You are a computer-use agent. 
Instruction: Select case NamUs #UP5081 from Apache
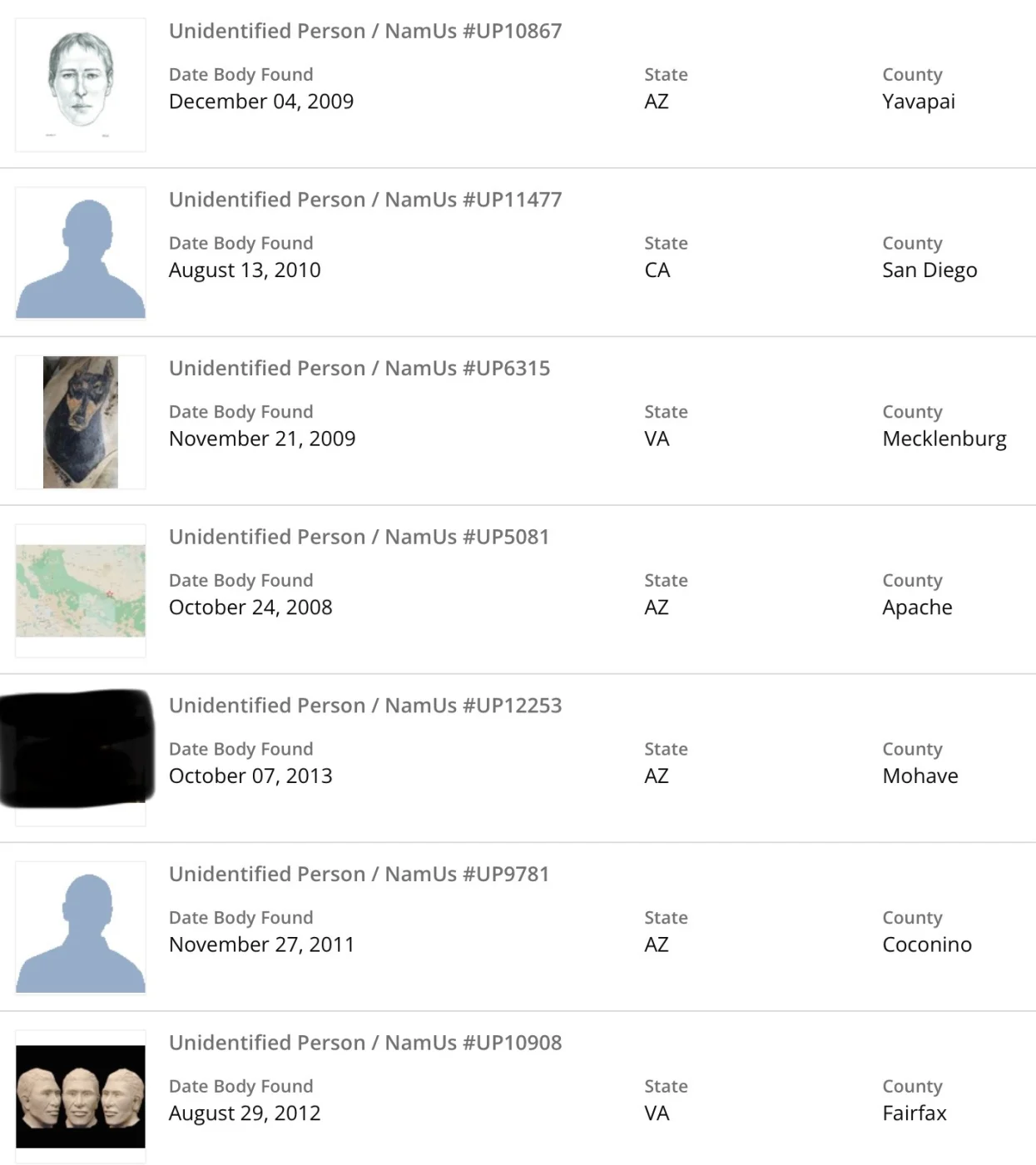coord(359,538)
